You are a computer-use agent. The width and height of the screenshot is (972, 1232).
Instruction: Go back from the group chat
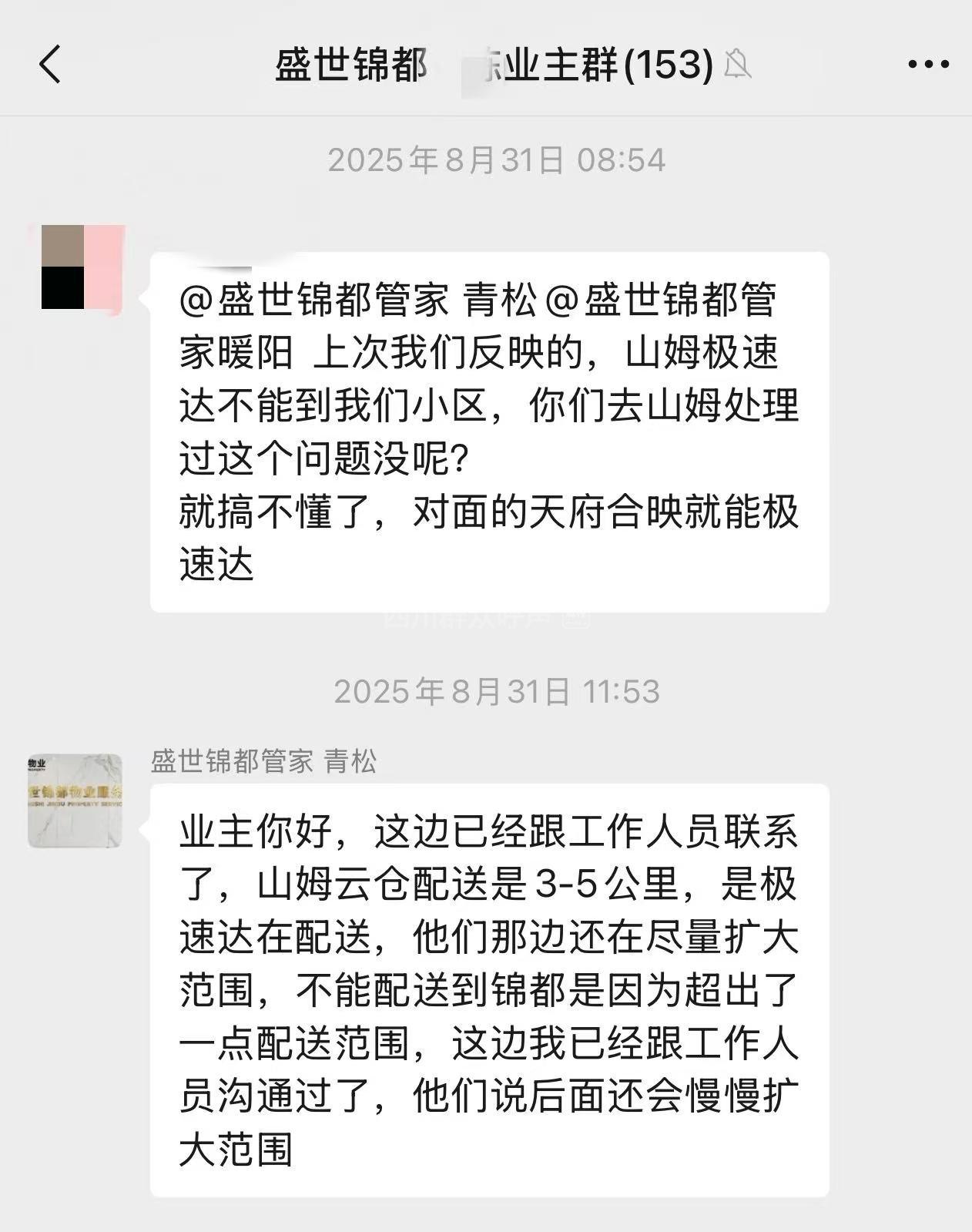50,64
